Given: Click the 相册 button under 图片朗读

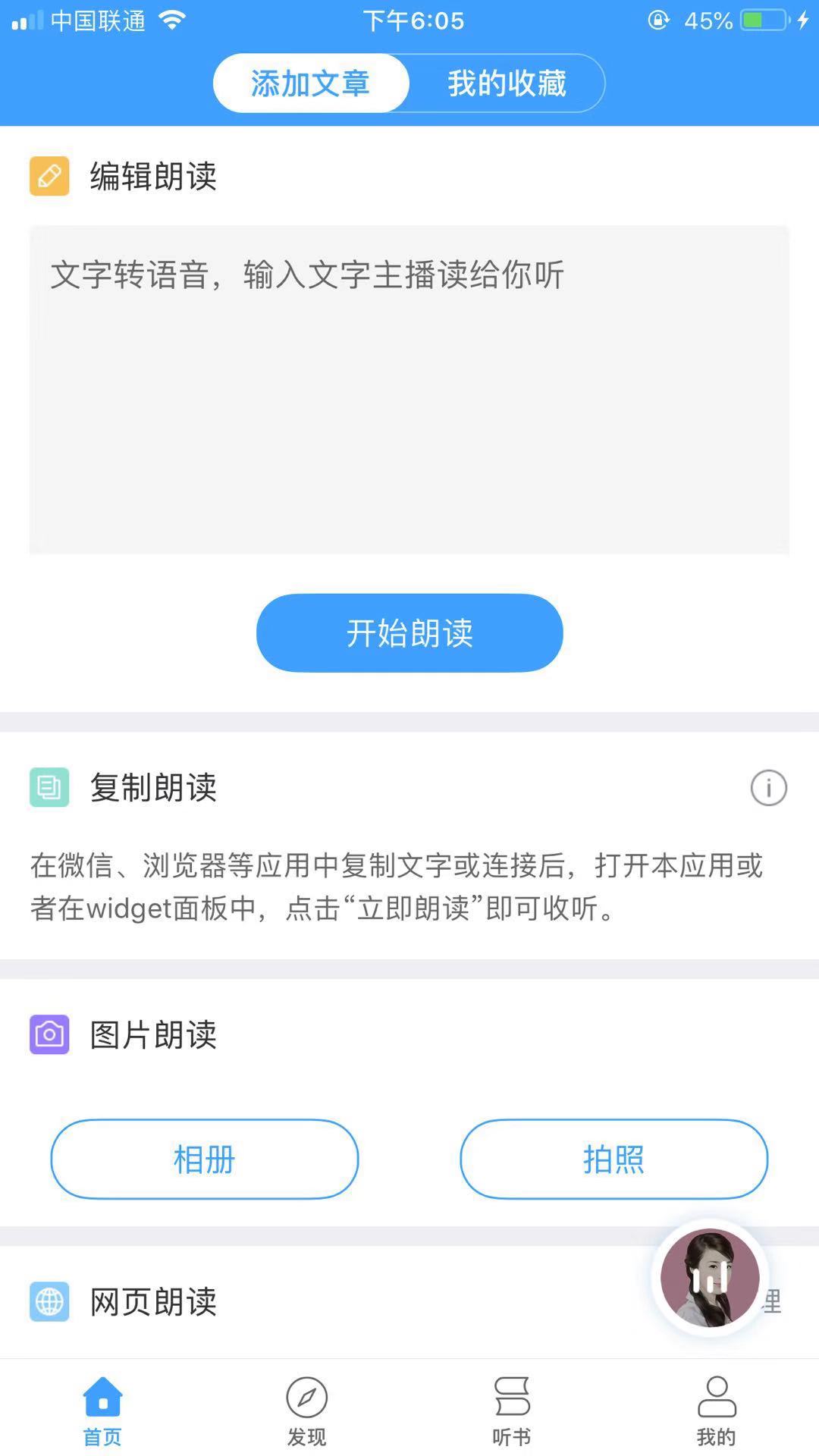Looking at the screenshot, I should click(203, 1159).
